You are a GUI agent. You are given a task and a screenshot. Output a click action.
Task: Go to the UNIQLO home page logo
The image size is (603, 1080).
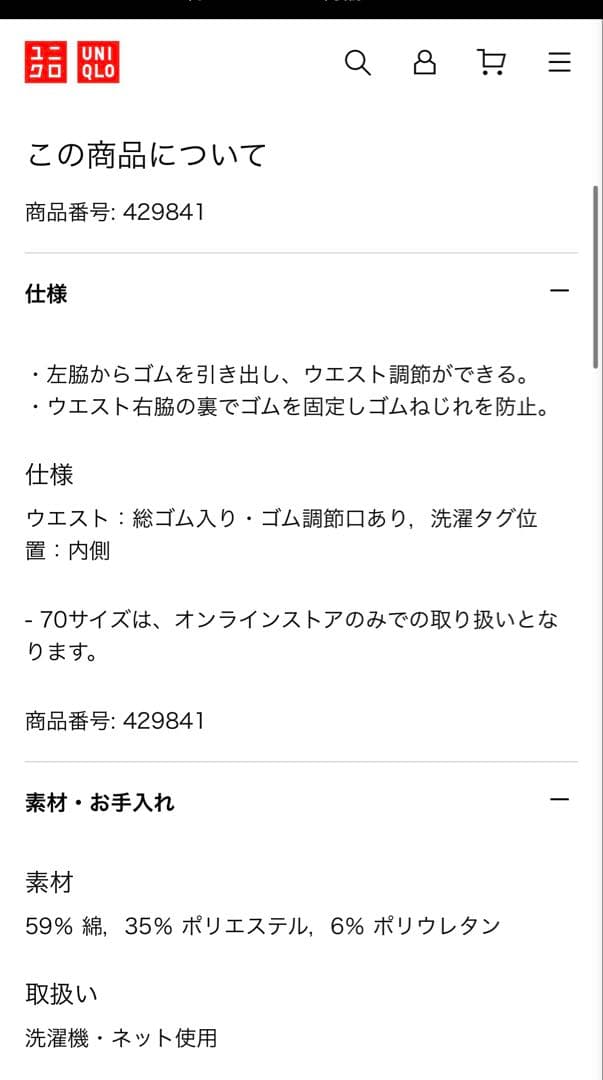[72, 62]
